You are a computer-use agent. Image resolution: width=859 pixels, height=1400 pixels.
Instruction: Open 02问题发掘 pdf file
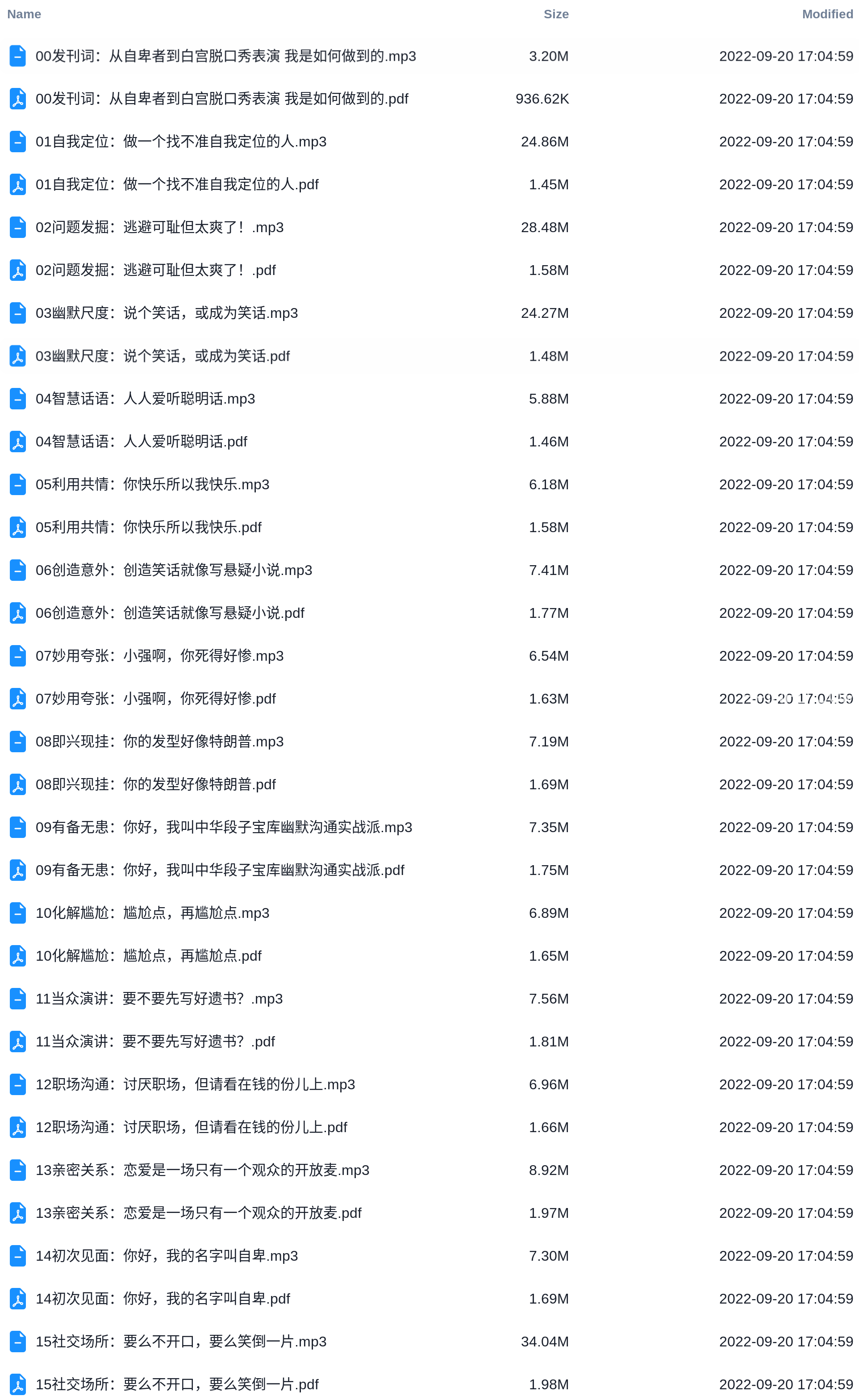click(x=156, y=270)
